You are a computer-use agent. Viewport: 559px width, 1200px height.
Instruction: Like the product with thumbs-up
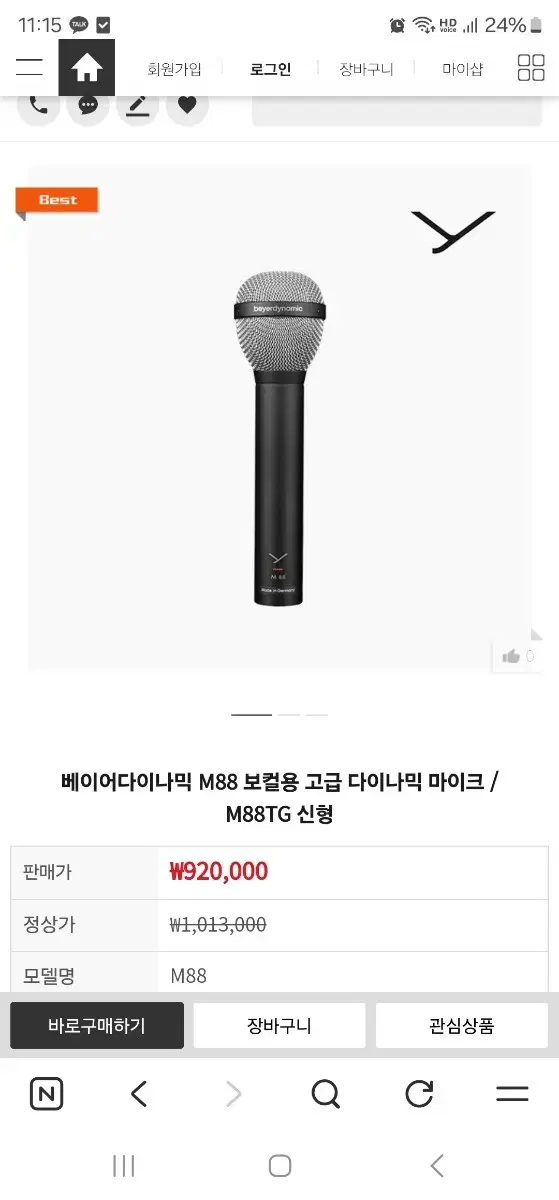click(x=517, y=656)
